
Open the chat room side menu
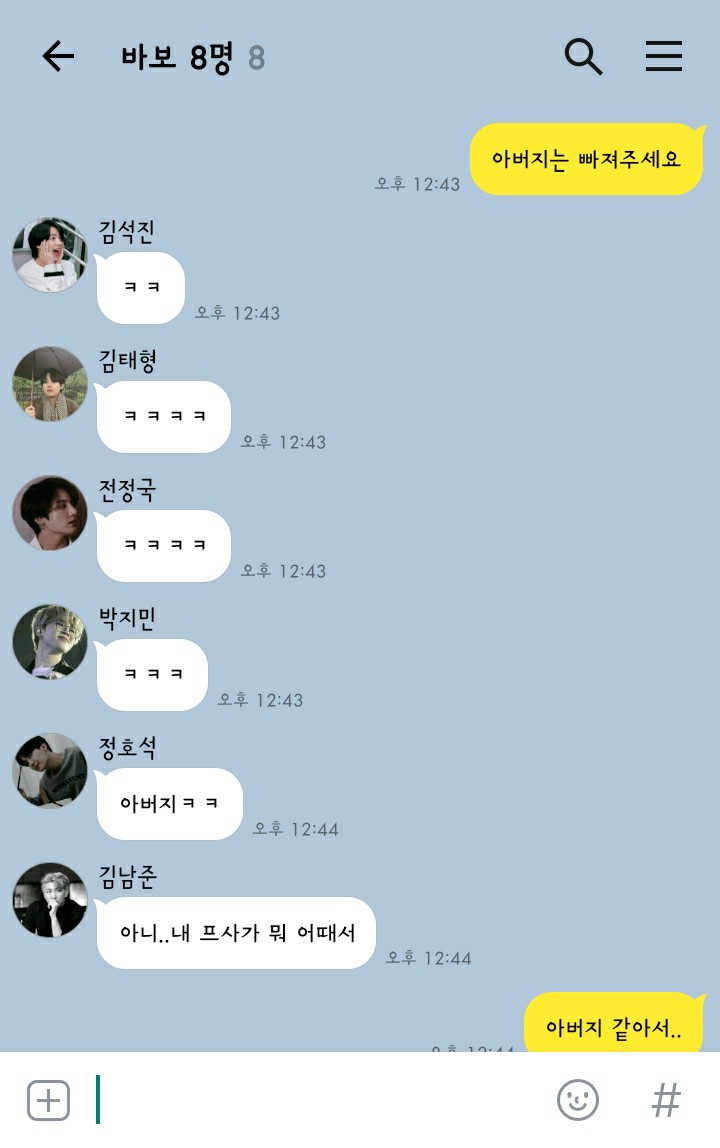tap(663, 57)
